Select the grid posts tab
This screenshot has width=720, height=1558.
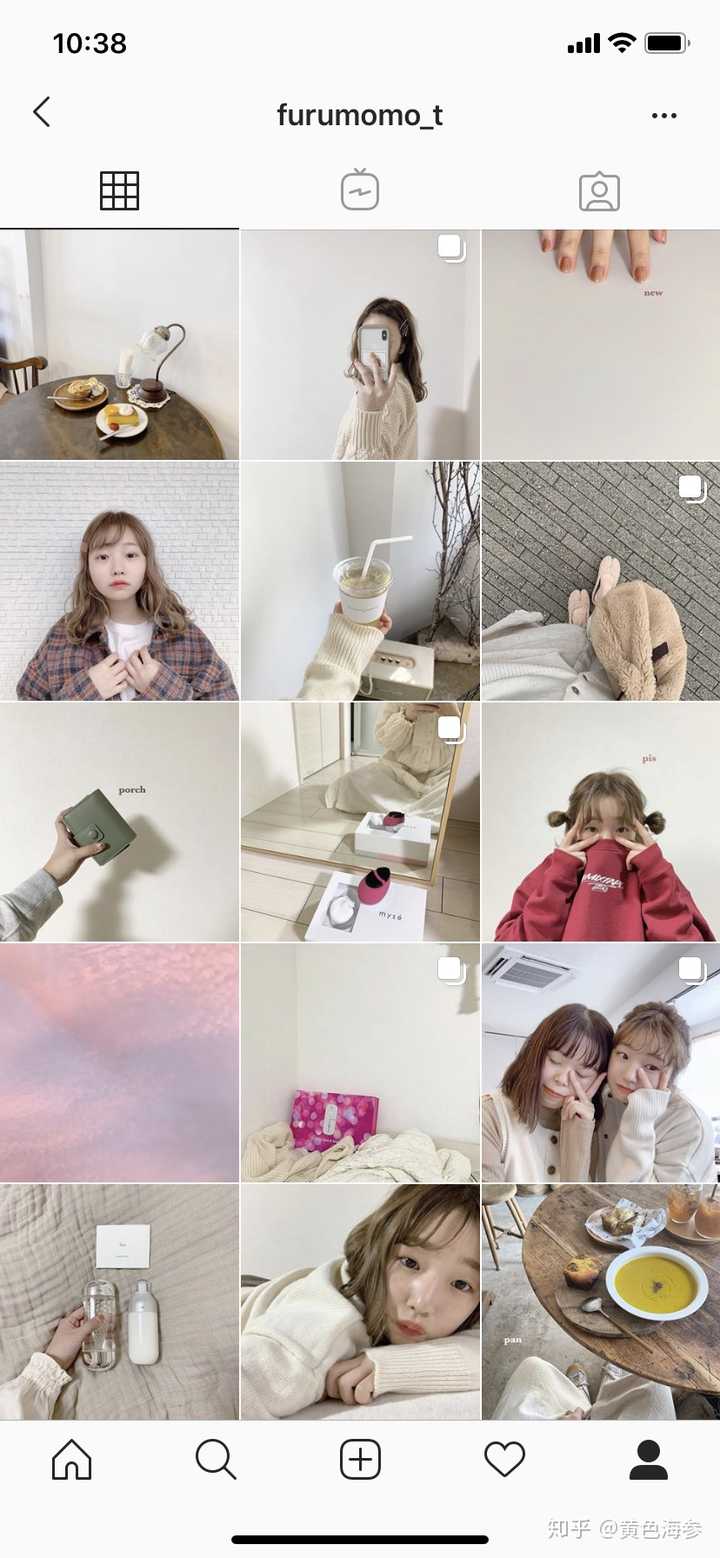tap(119, 190)
